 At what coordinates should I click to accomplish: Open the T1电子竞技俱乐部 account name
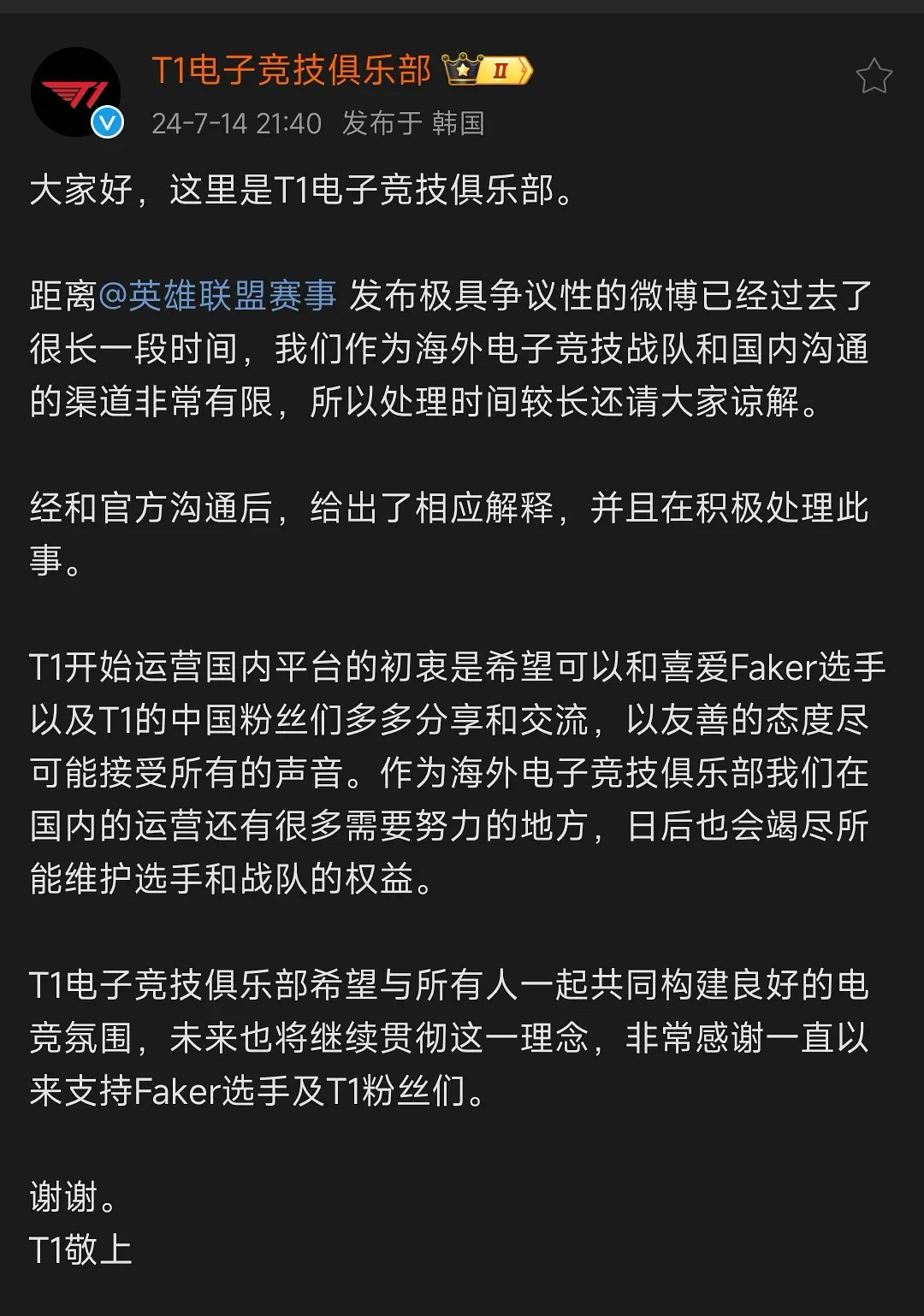point(291,70)
